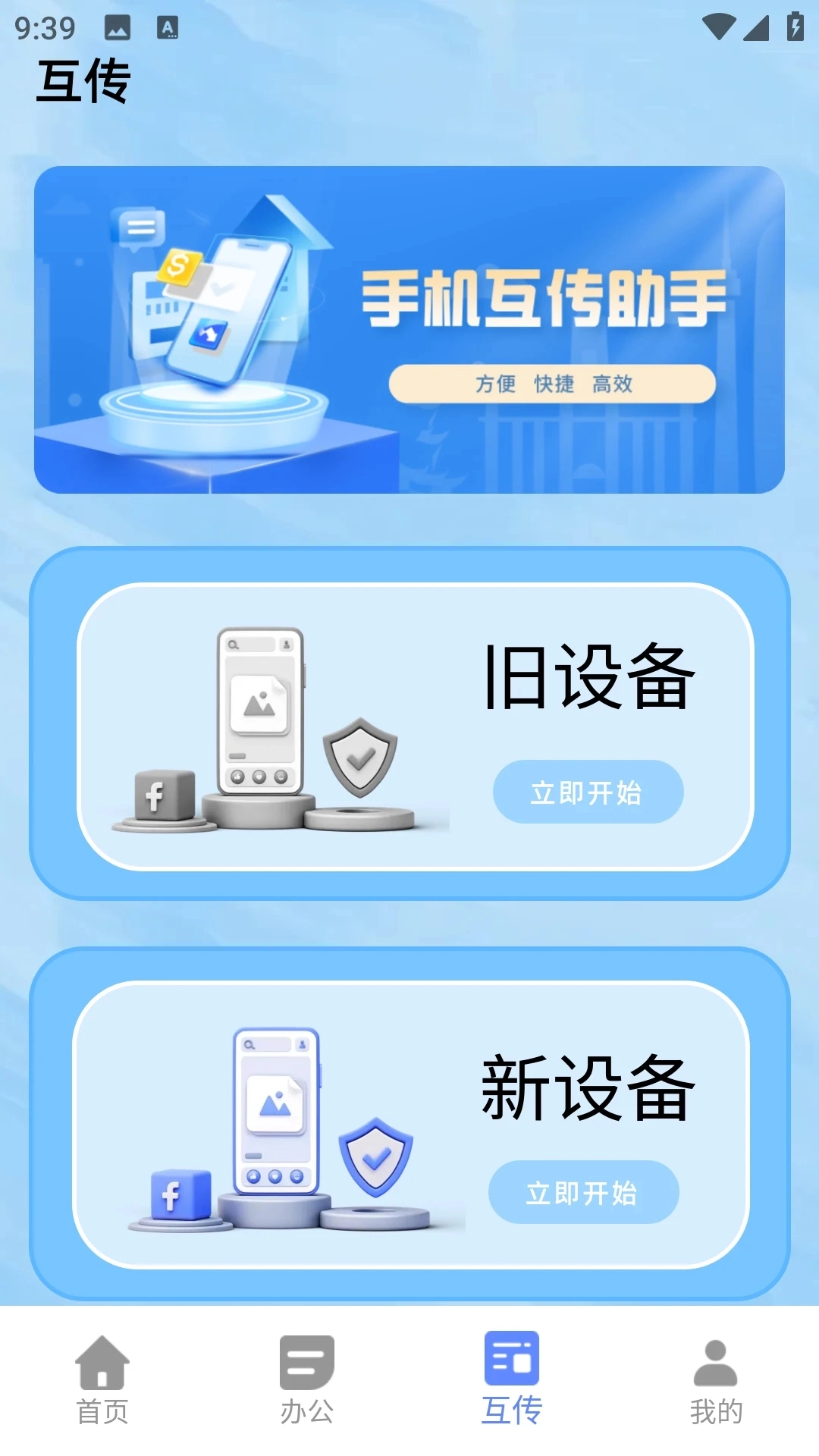Open the 办公 tab
The height and width of the screenshot is (1456, 819).
click(x=307, y=1380)
